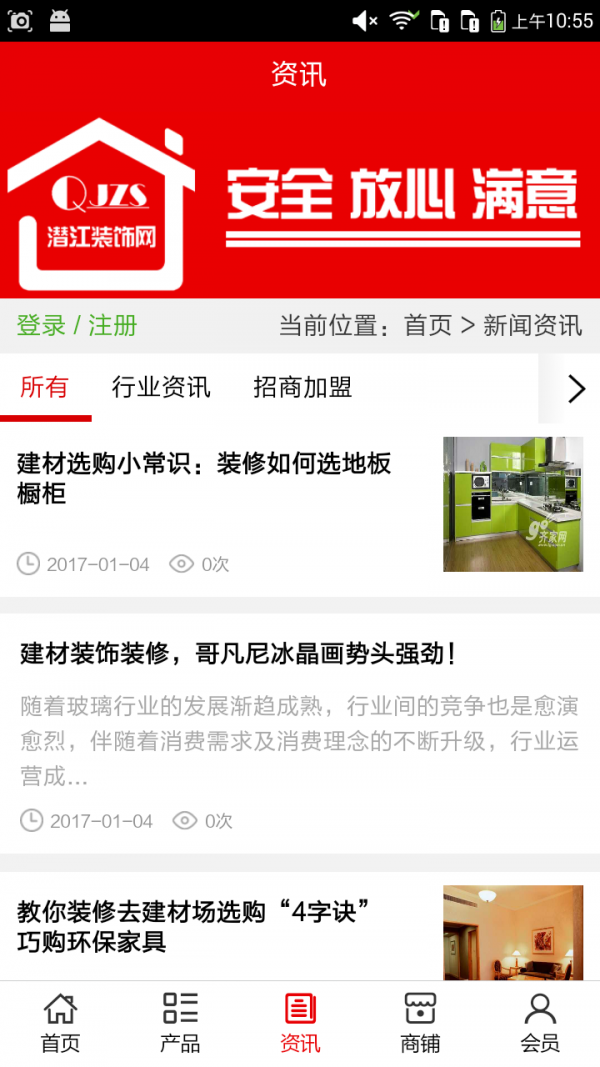
Task: Open the 会员 member tab
Action: 540,1023
